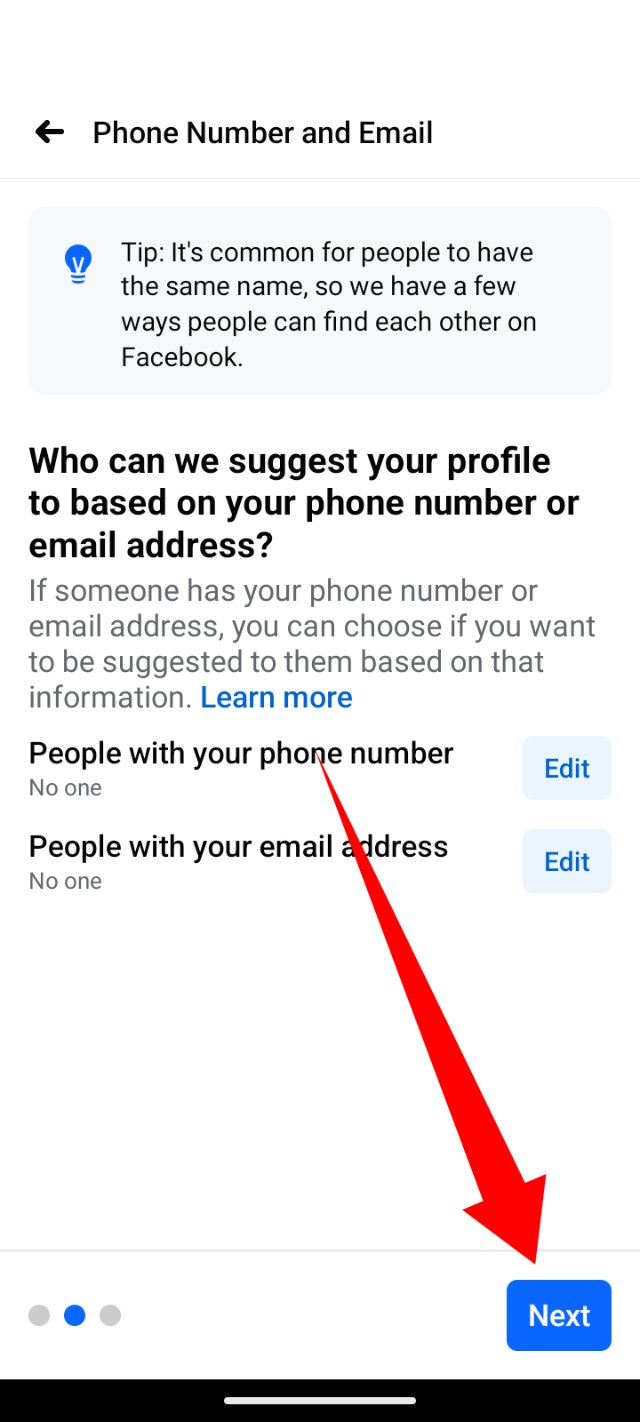The height and width of the screenshot is (1422, 640).
Task: Edit people with your email address setting
Action: pos(566,861)
